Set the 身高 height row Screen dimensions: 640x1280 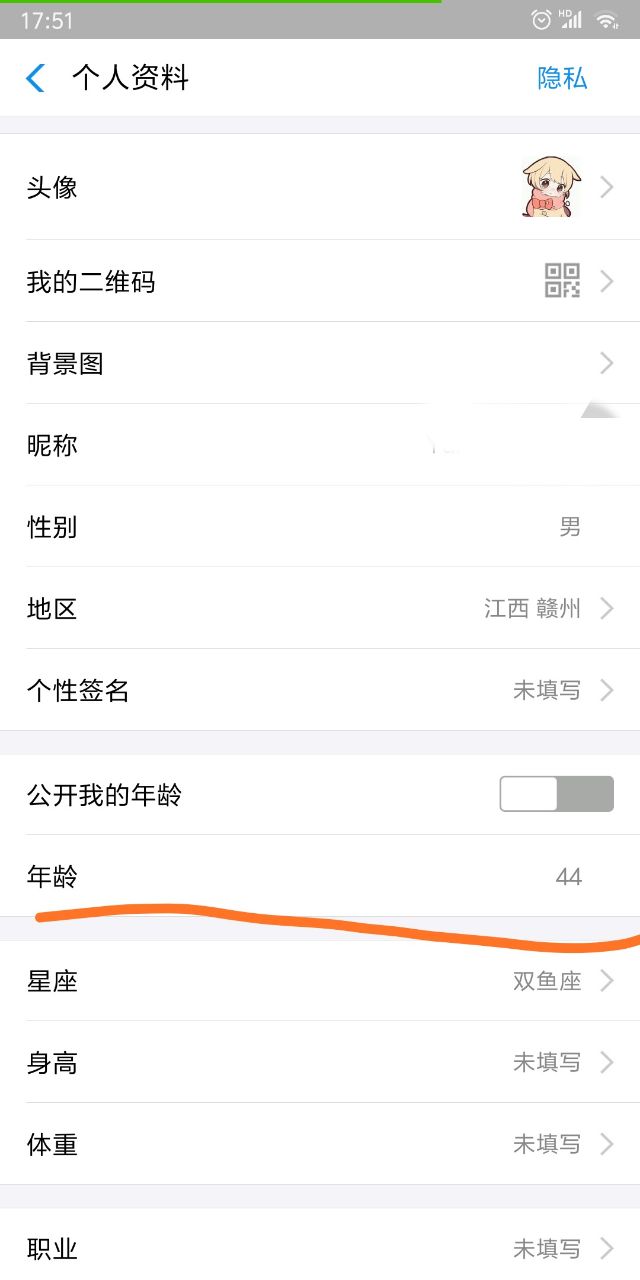320,1062
